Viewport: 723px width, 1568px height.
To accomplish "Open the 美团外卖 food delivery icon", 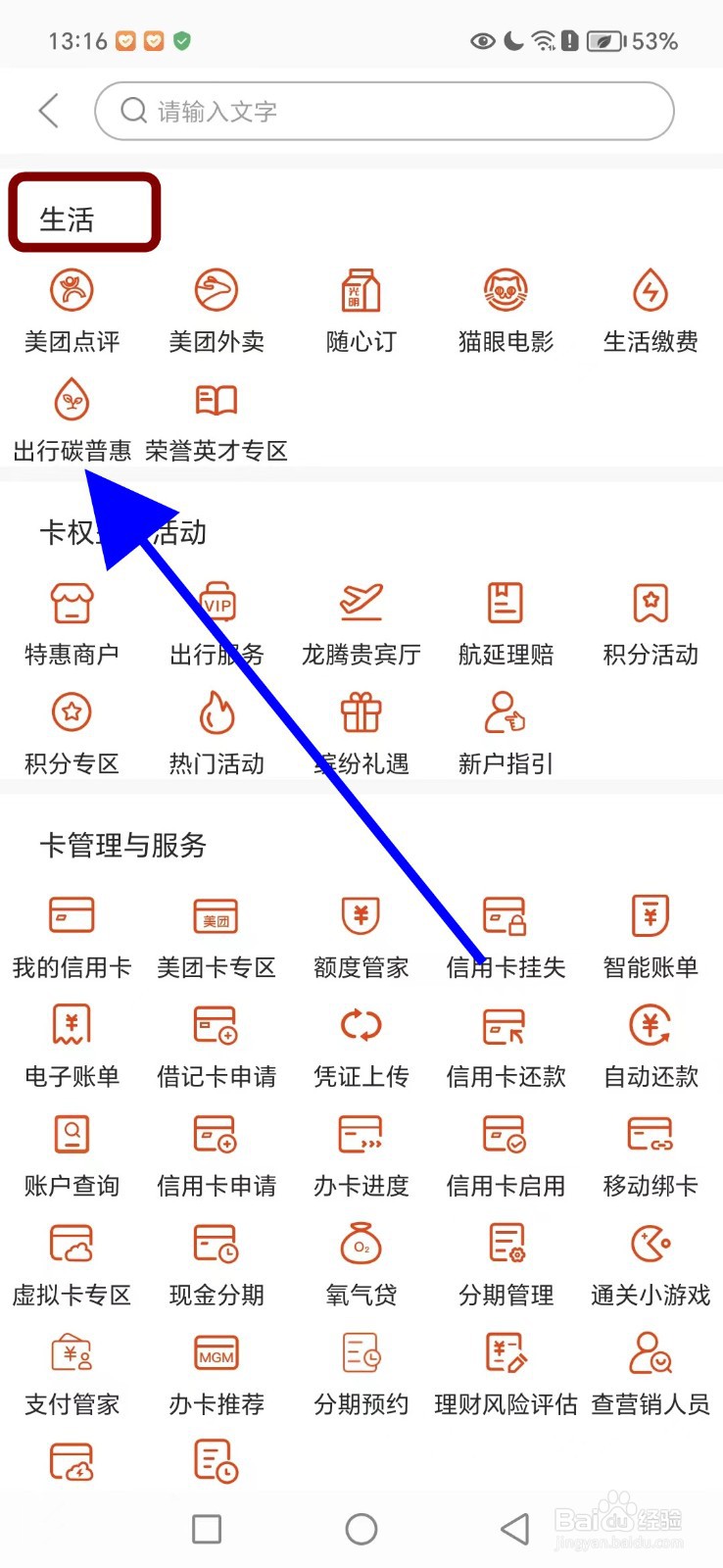I will 216,309.
